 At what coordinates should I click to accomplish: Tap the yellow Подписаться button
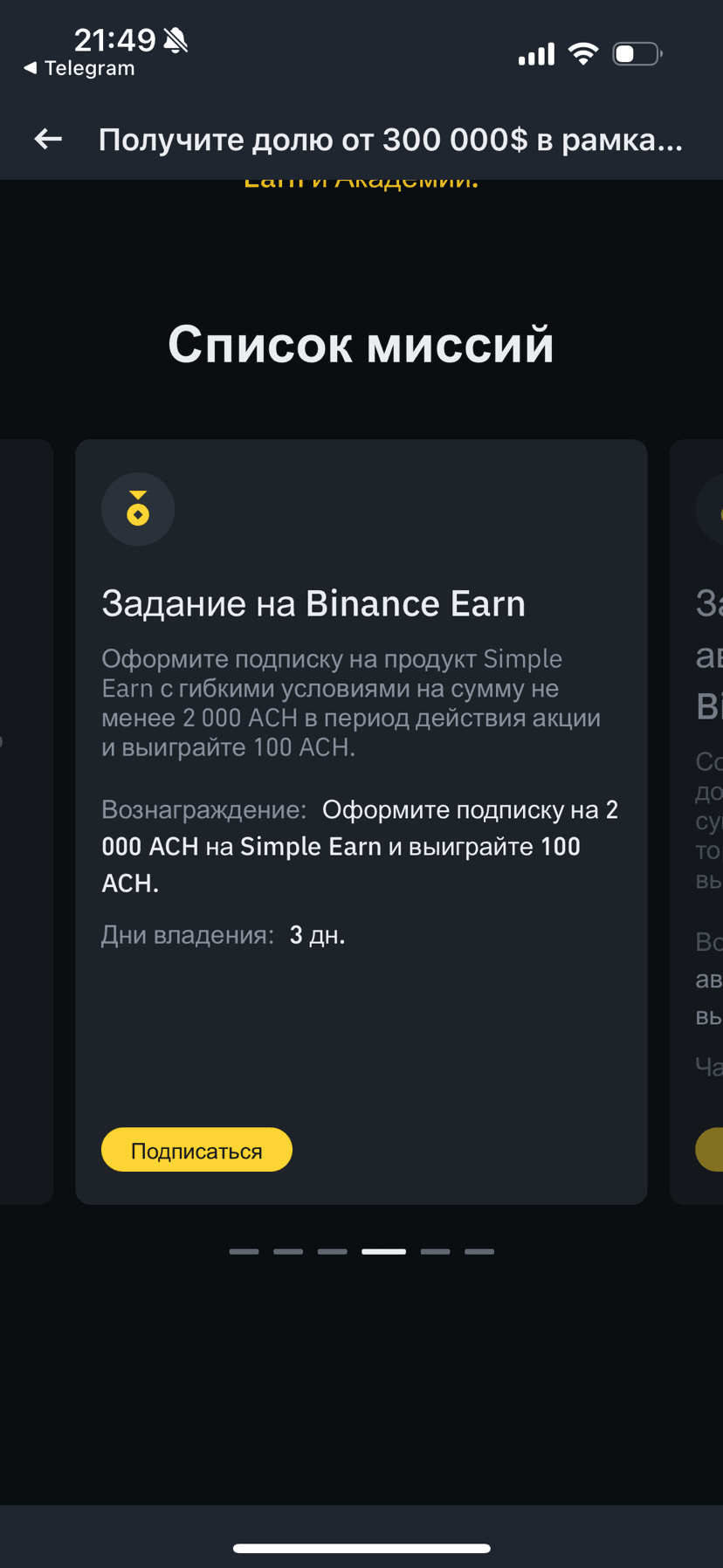click(x=196, y=1150)
